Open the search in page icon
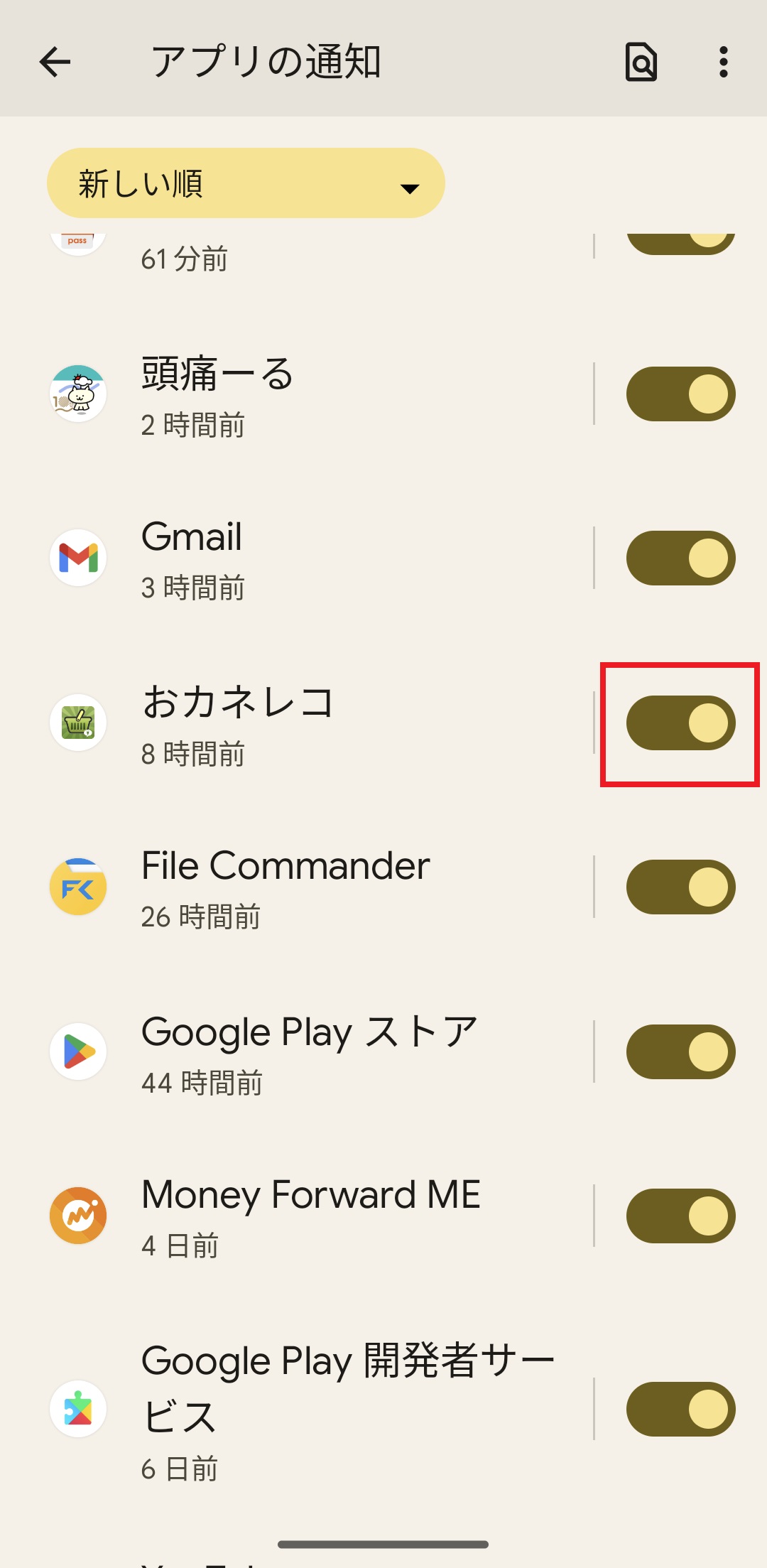767x1568 pixels. coord(641,62)
